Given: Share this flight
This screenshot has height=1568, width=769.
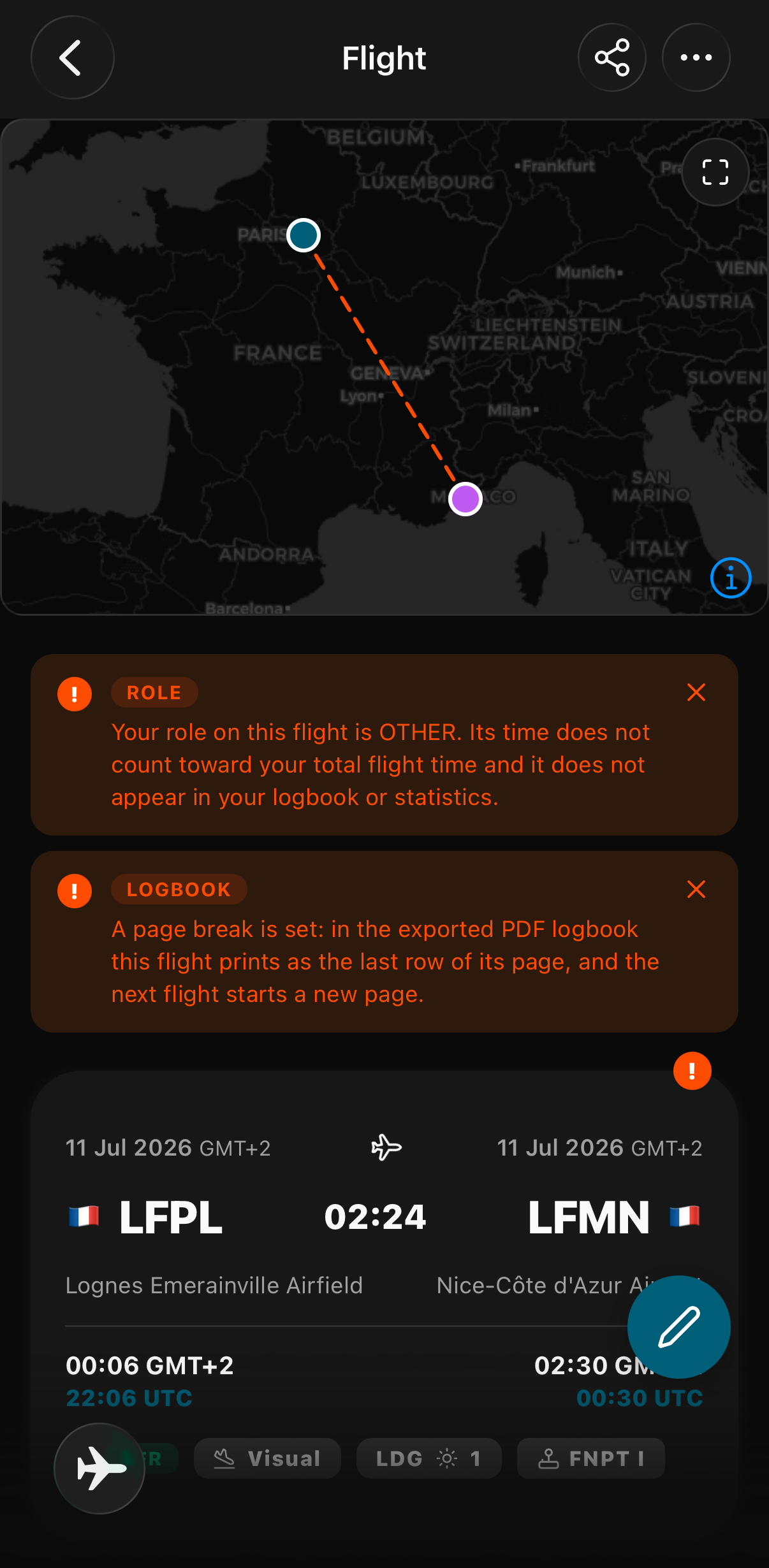Looking at the screenshot, I should pos(612,57).
